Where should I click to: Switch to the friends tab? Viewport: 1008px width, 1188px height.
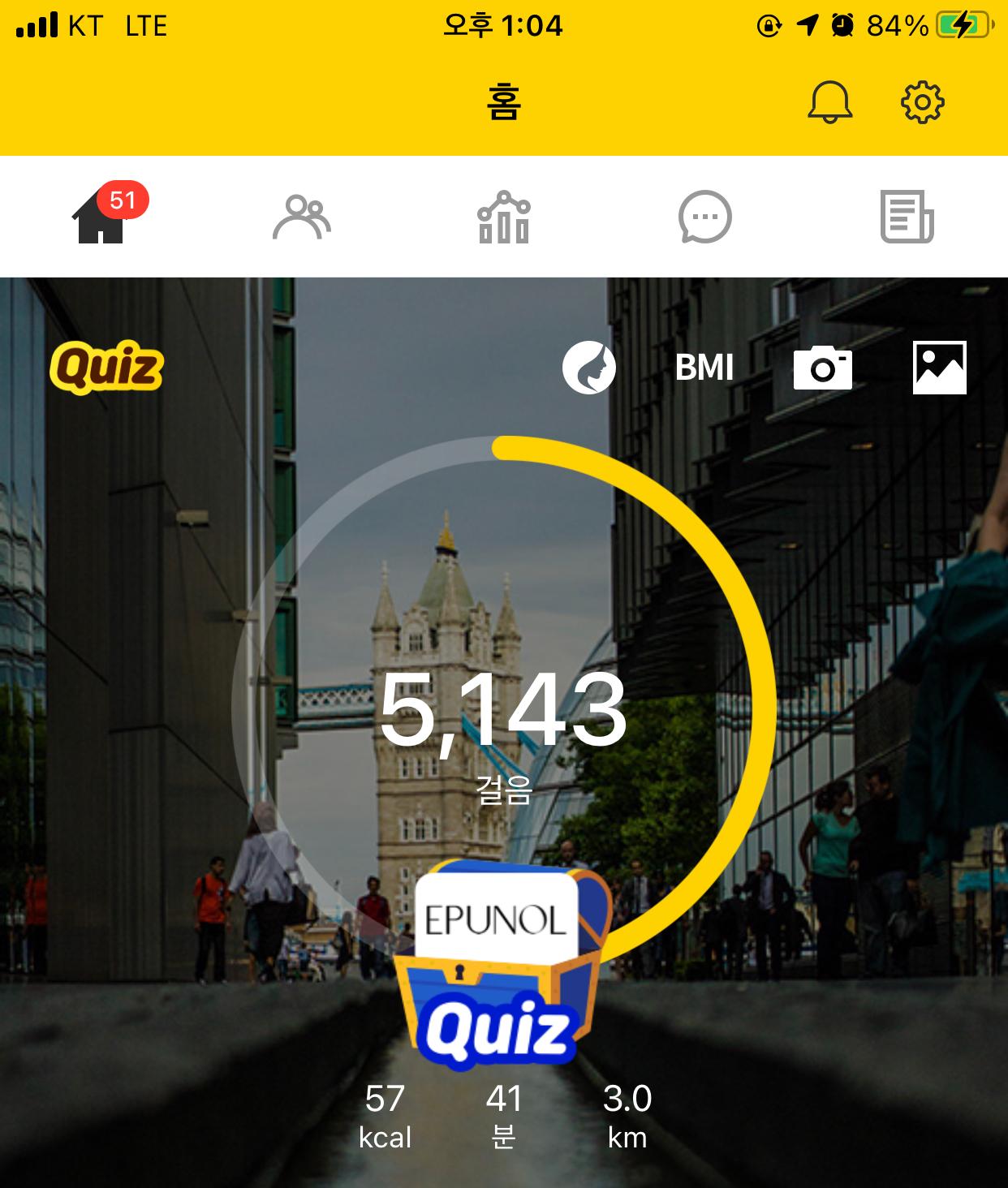pyautogui.click(x=301, y=217)
